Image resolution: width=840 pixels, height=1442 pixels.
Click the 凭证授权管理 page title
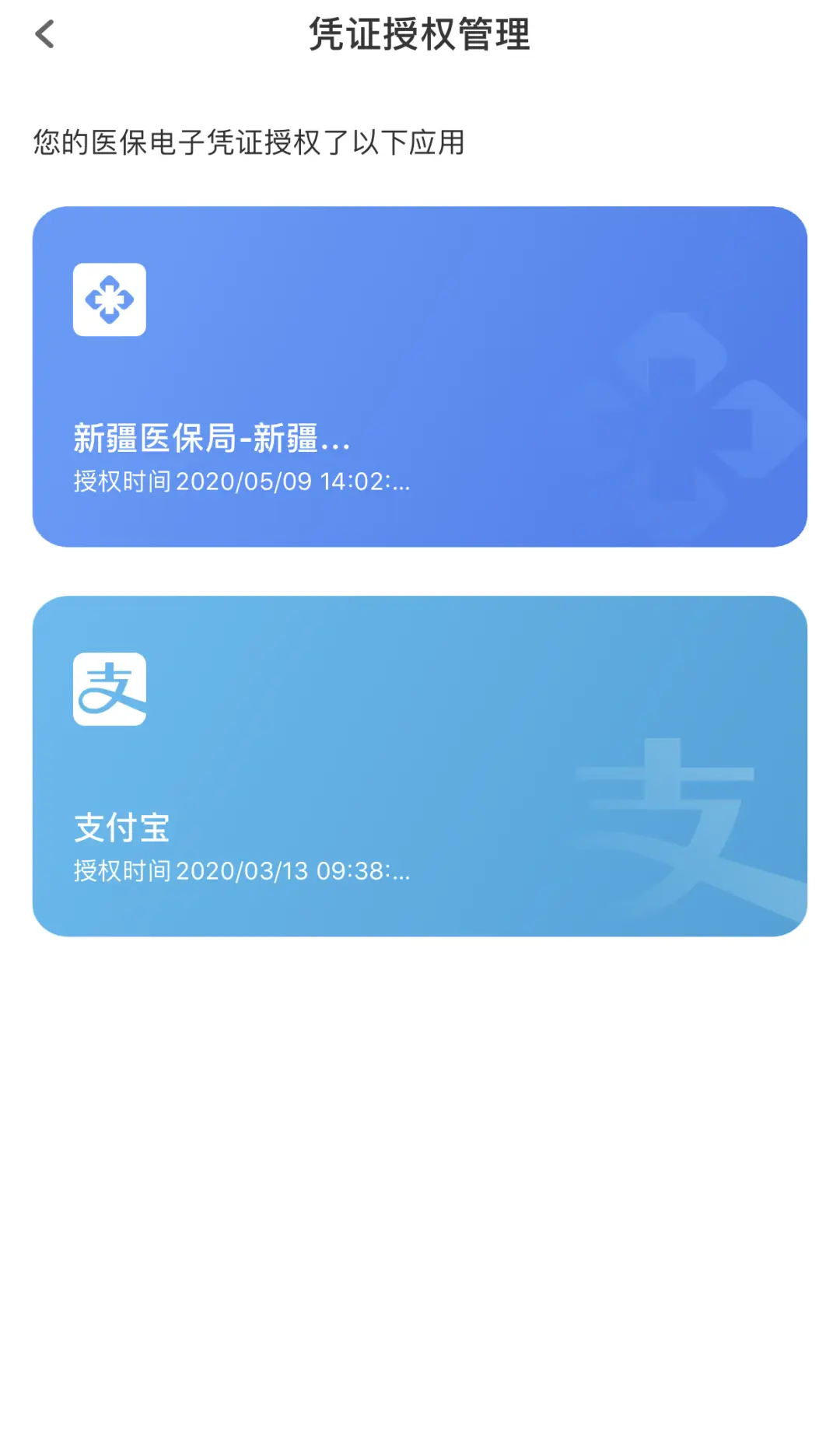[420, 35]
